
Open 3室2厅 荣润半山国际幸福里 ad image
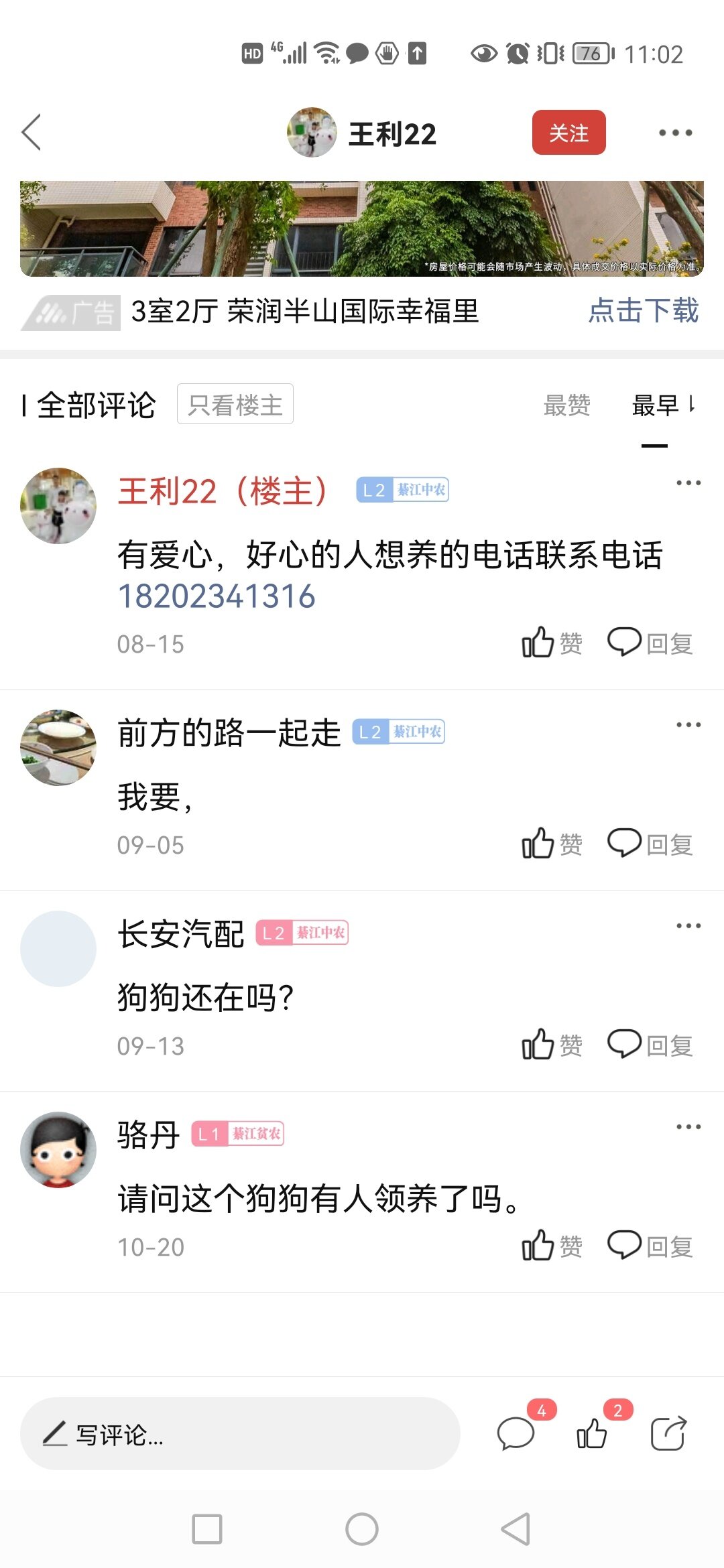[x=362, y=228]
